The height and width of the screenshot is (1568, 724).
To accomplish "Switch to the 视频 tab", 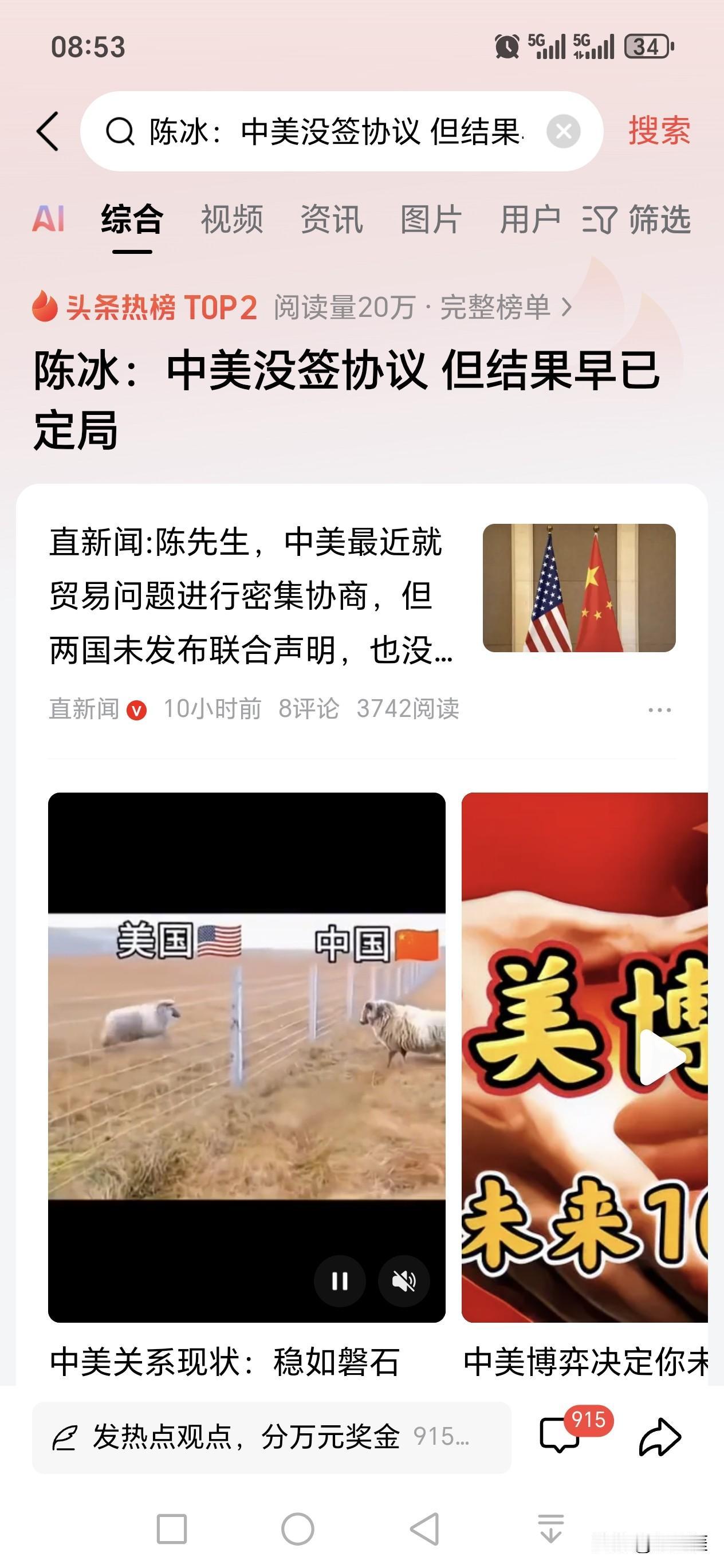I will (233, 221).
